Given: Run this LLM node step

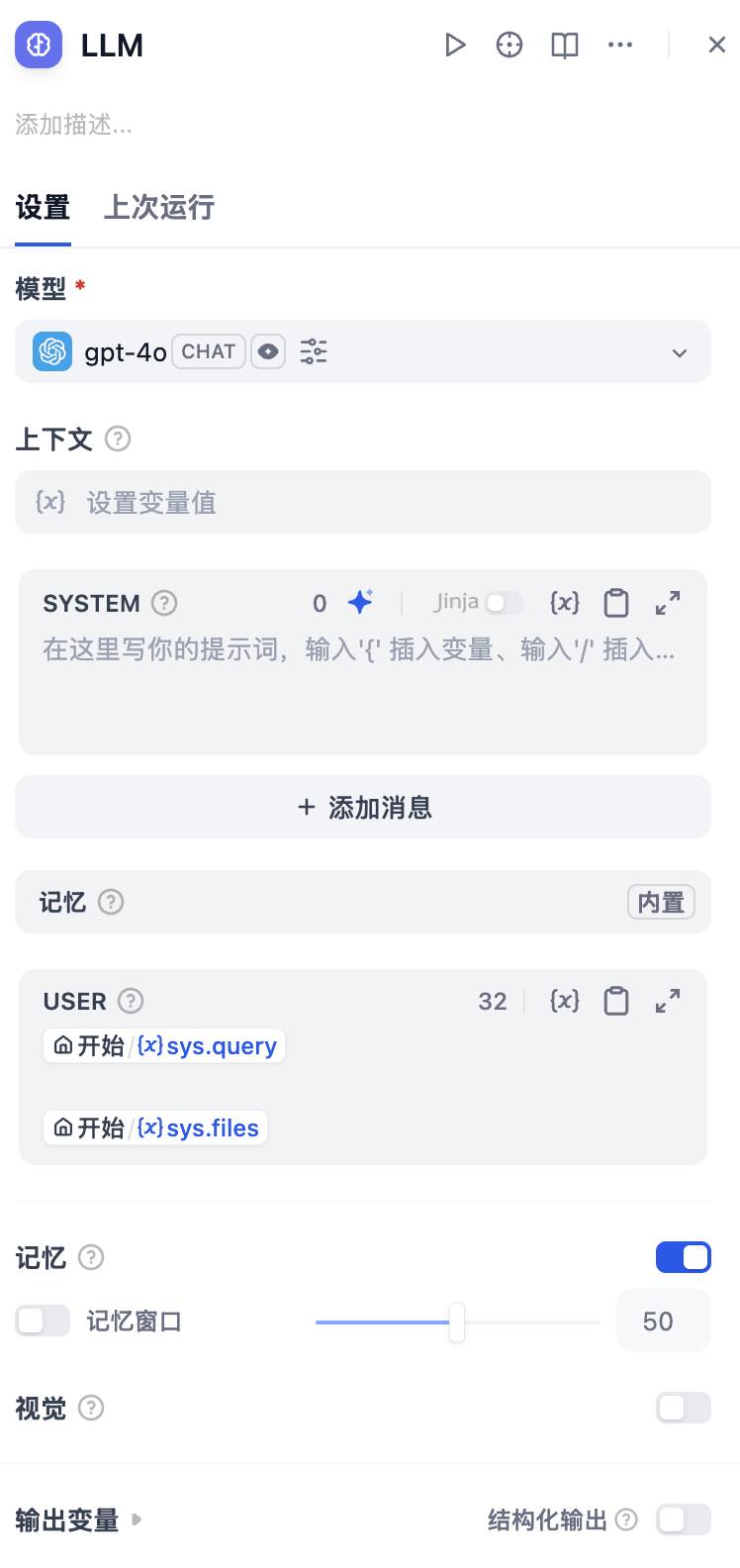Looking at the screenshot, I should 454,45.
